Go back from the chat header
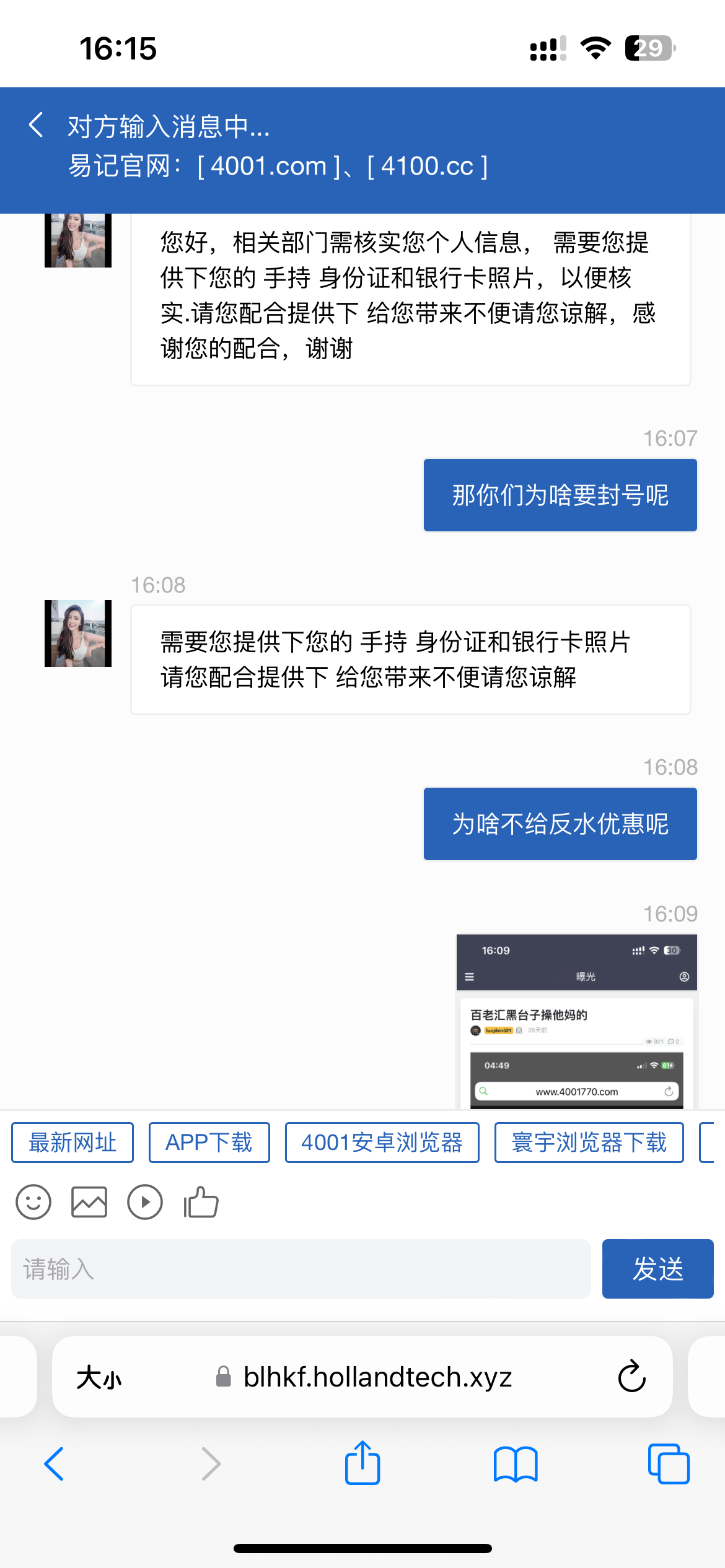The image size is (725, 1568). pyautogui.click(x=36, y=125)
